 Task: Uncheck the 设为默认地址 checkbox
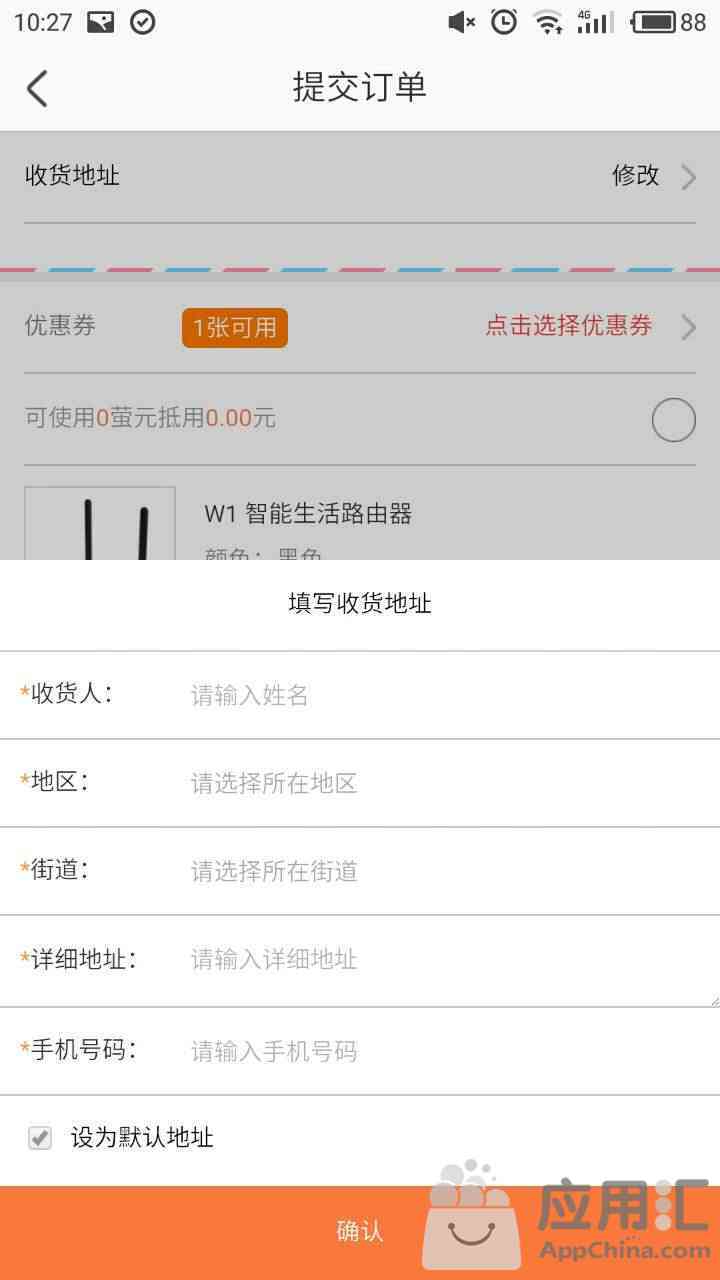click(40, 1137)
